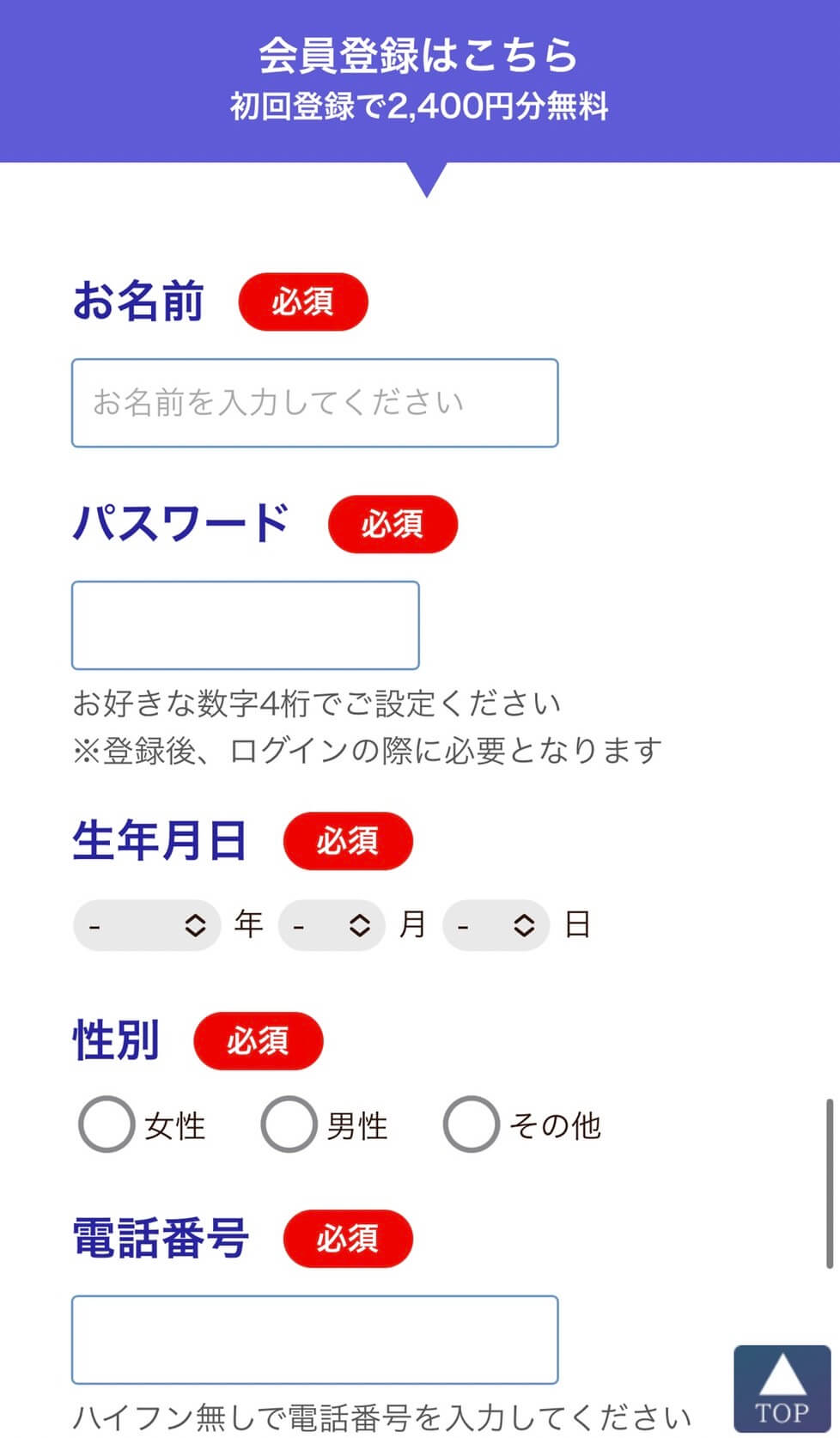
Task: Open the birth year (年) dropdown
Action: [147, 925]
